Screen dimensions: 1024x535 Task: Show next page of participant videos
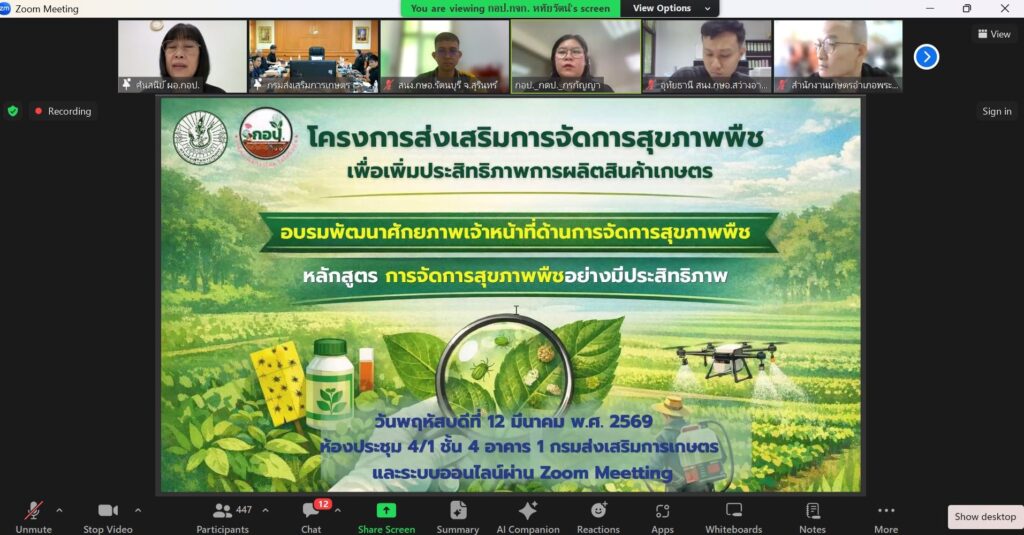pyautogui.click(x=926, y=57)
